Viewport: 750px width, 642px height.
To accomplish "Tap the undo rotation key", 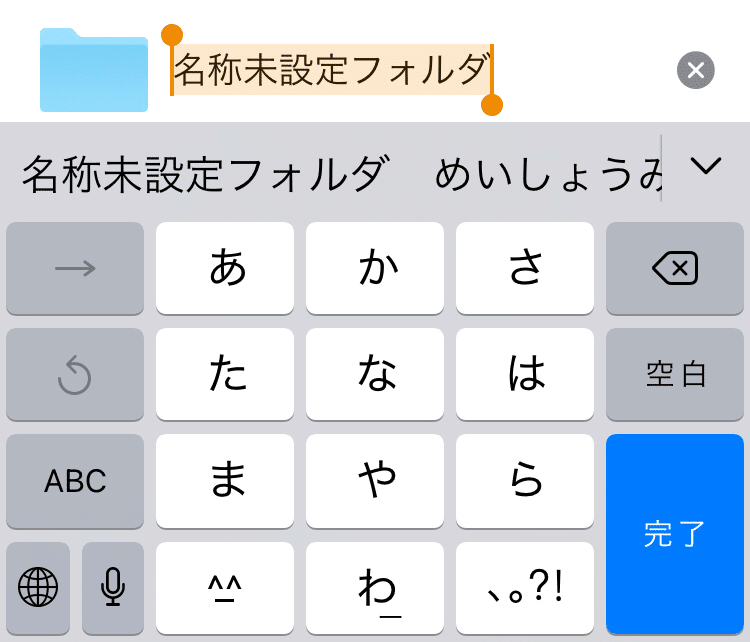I will [x=75, y=374].
